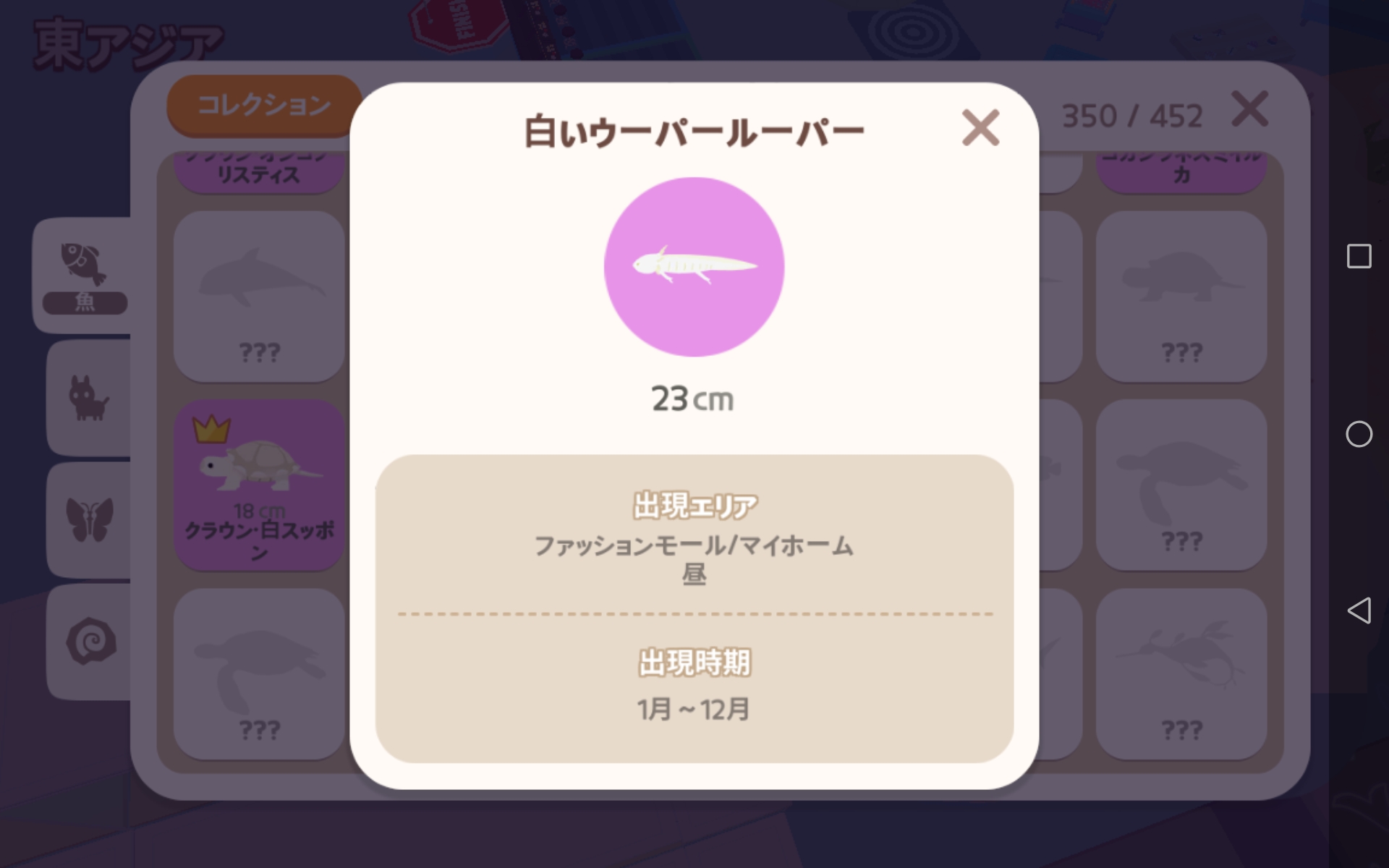The image size is (1389, 868).
Task: Switch to the spiral shell category tab
Action: [90, 641]
